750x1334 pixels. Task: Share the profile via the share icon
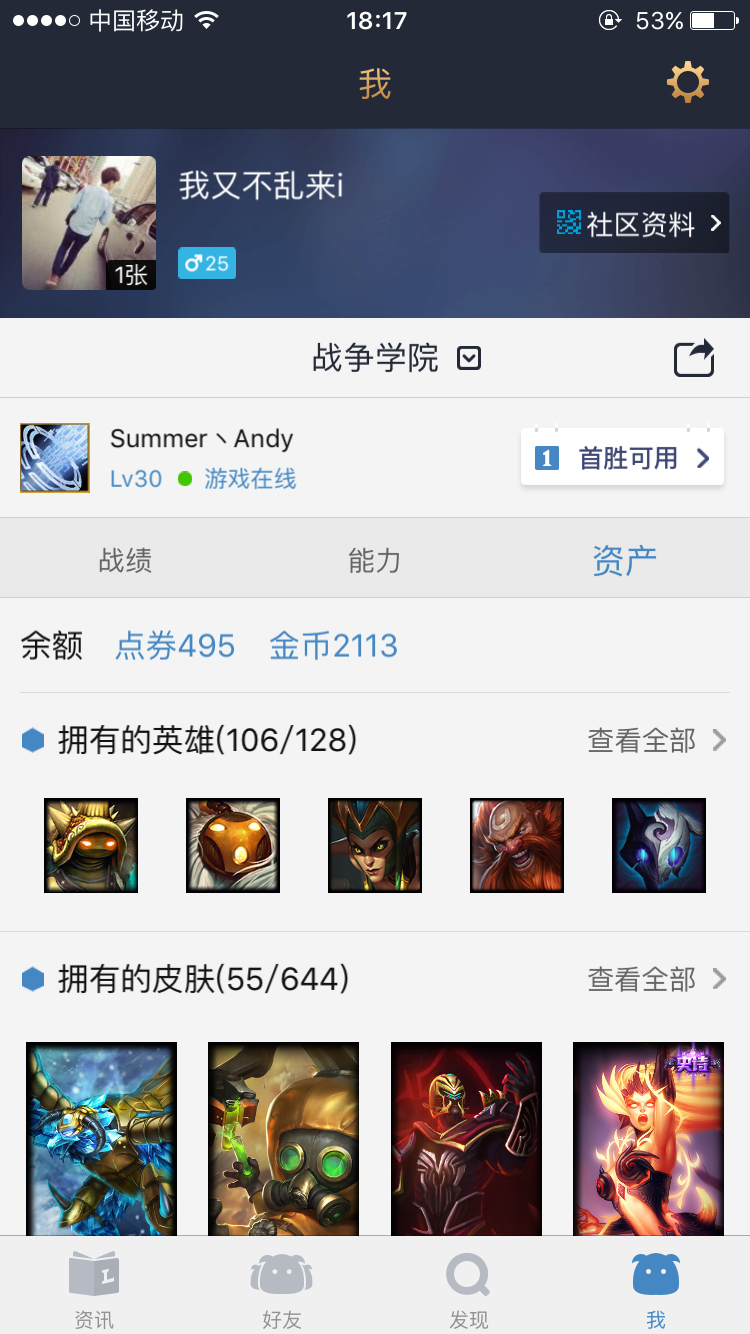click(x=694, y=358)
